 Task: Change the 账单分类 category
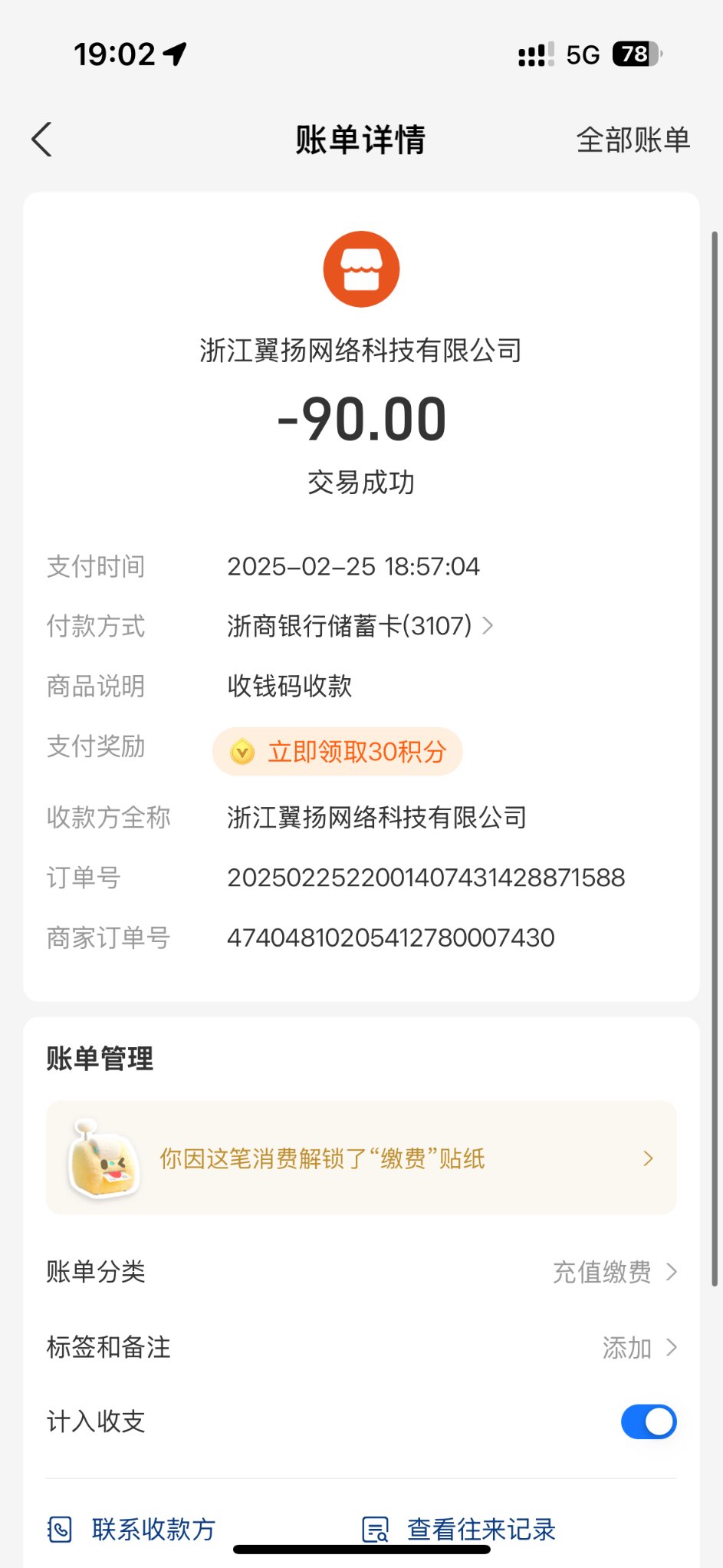pyautogui.click(x=615, y=1272)
